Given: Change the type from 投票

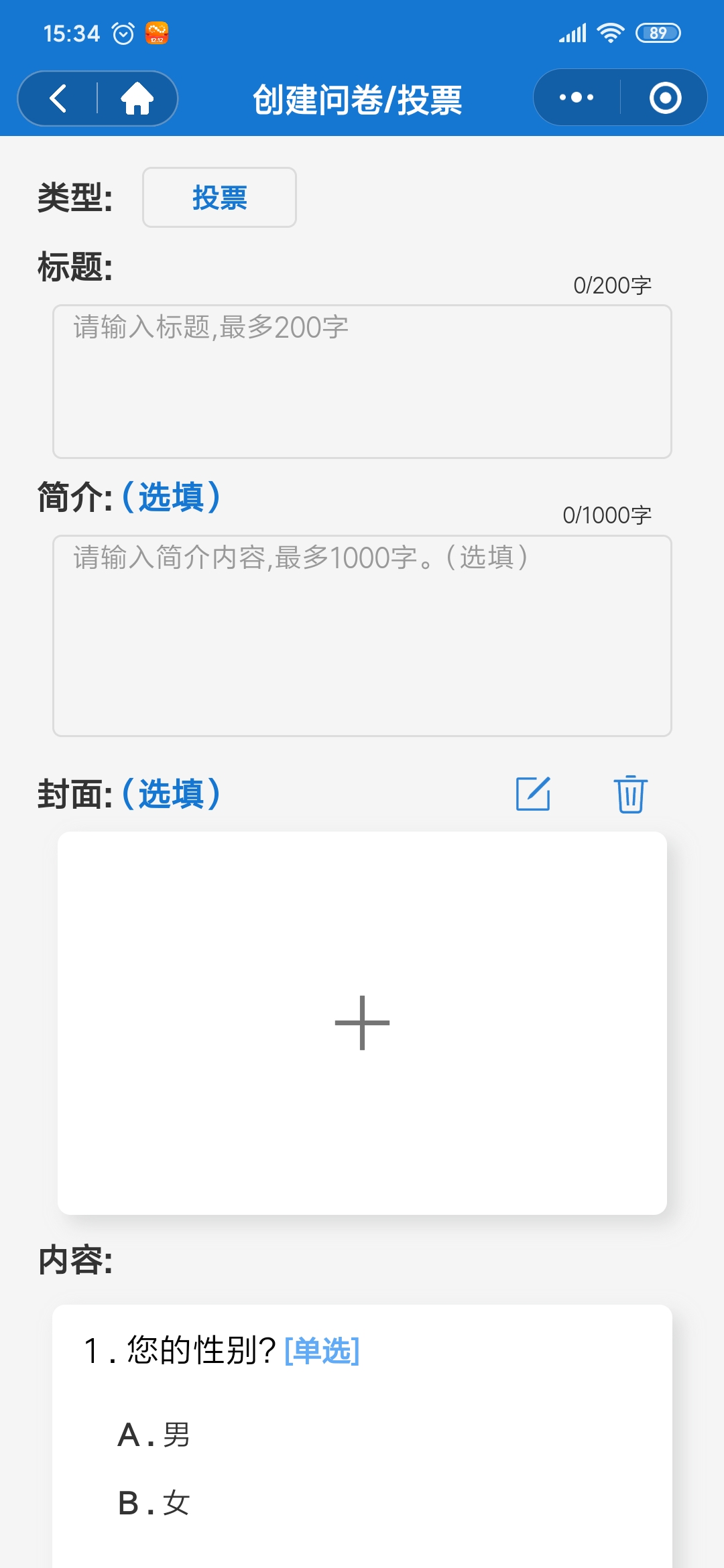Looking at the screenshot, I should 219,198.
